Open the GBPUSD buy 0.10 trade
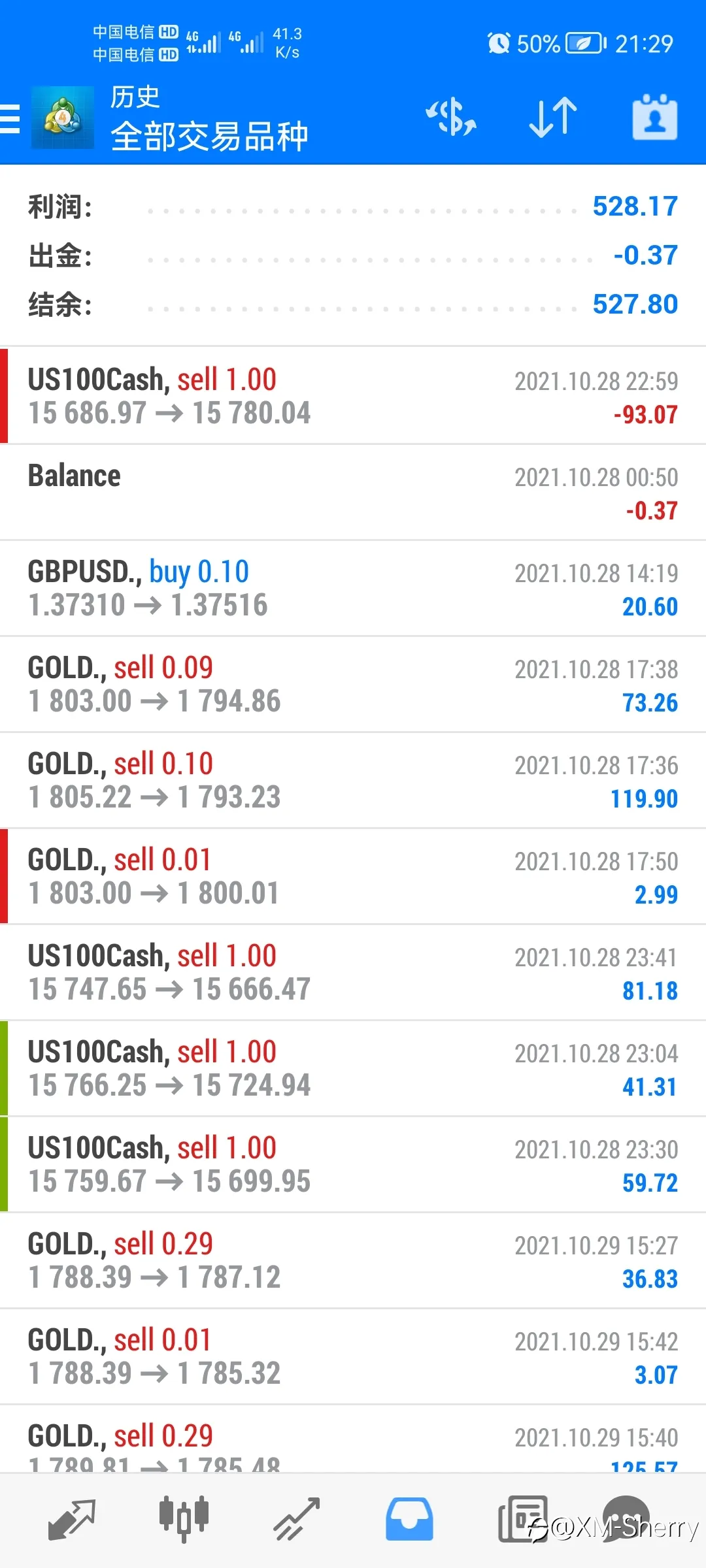706x1568 pixels. point(353,588)
